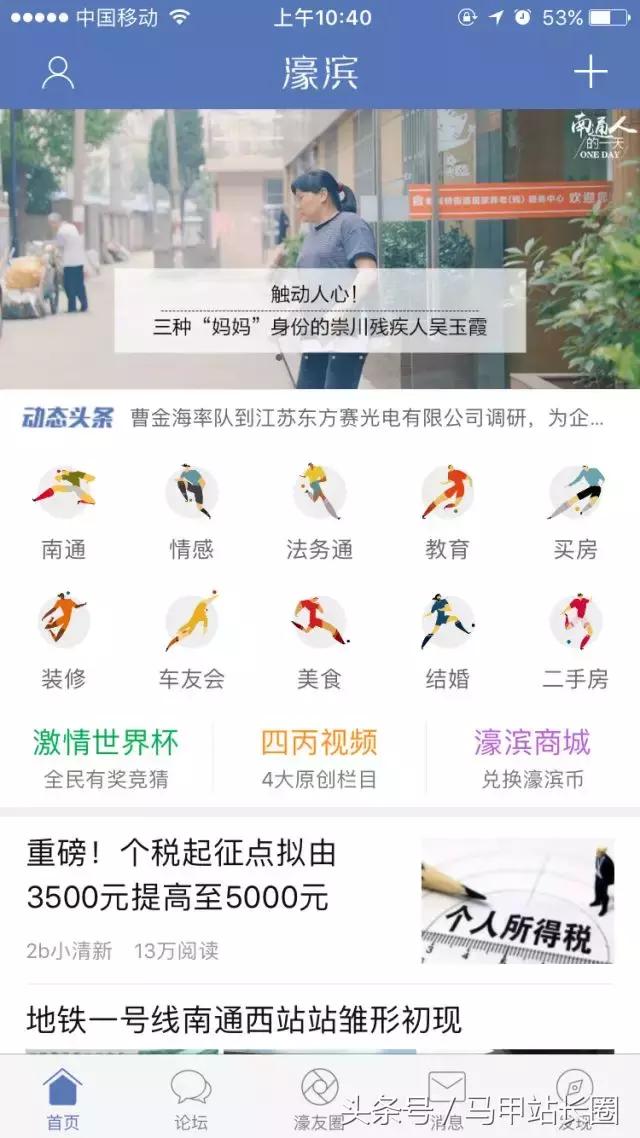Open the 结婚 category
The height and width of the screenshot is (1138, 640).
pyautogui.click(x=447, y=640)
